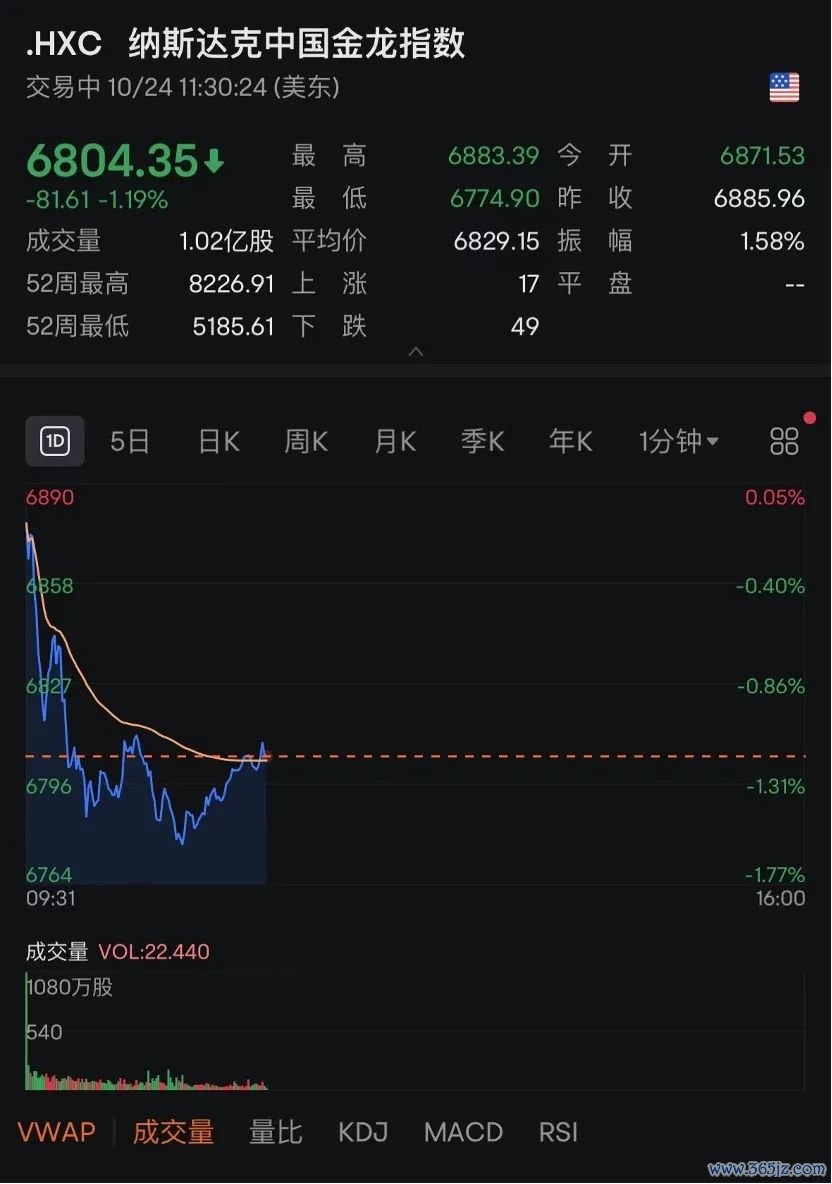
Task: Switch to the 1D chart view
Action: click(54, 441)
